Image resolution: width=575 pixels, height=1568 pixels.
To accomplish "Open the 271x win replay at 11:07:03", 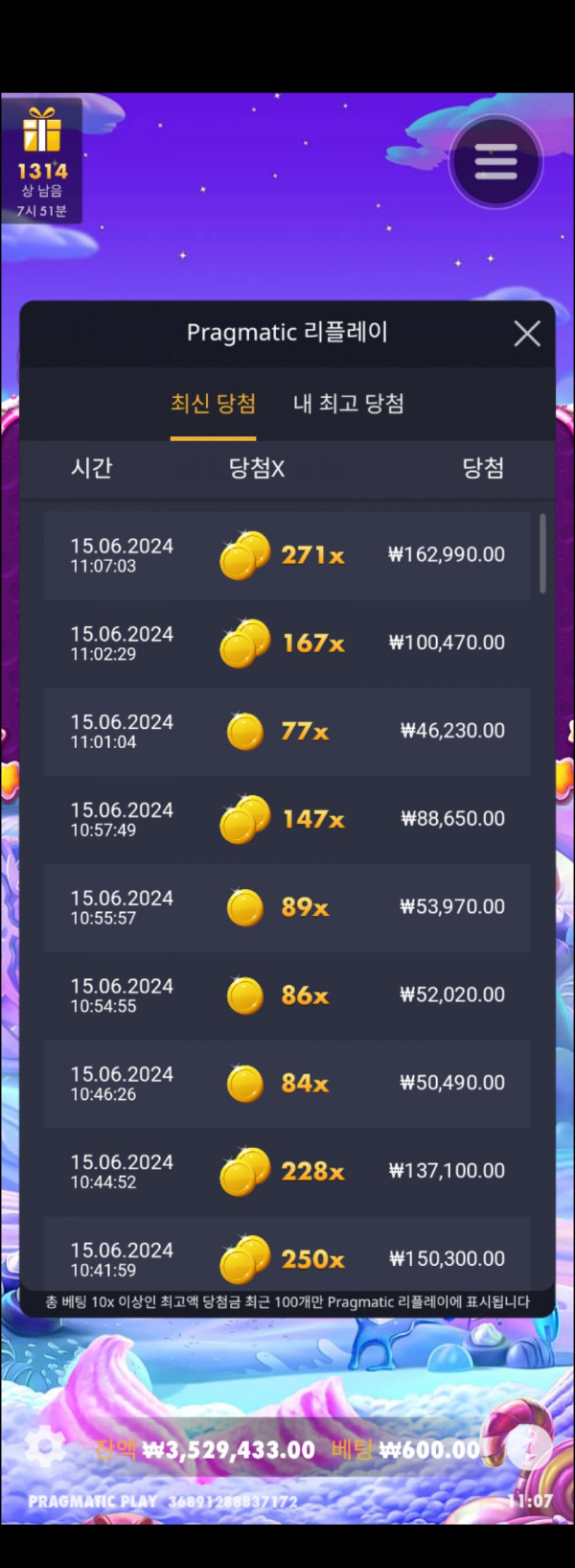I will [x=287, y=555].
